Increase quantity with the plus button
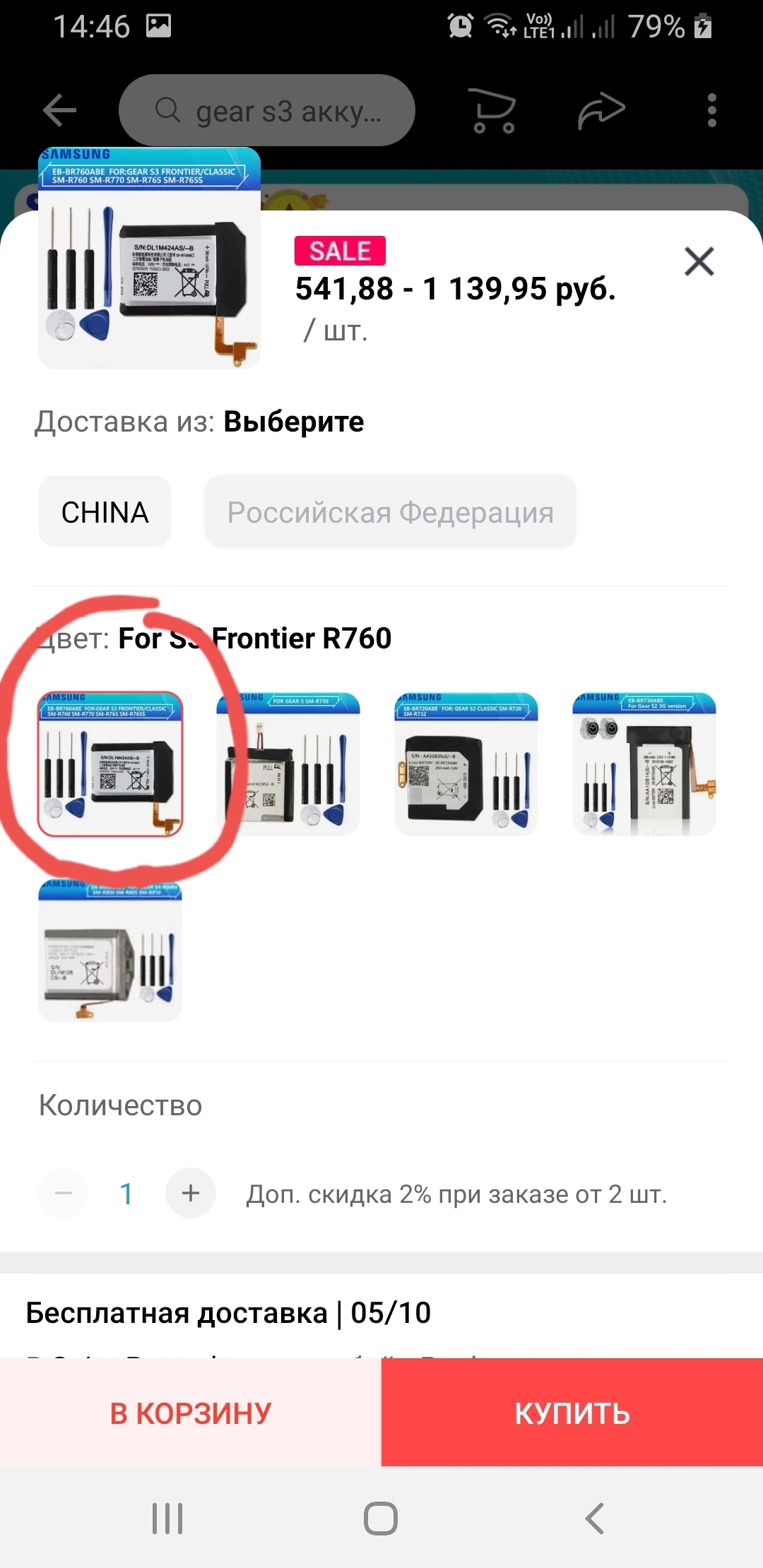The height and width of the screenshot is (1568, 763). (x=190, y=1193)
